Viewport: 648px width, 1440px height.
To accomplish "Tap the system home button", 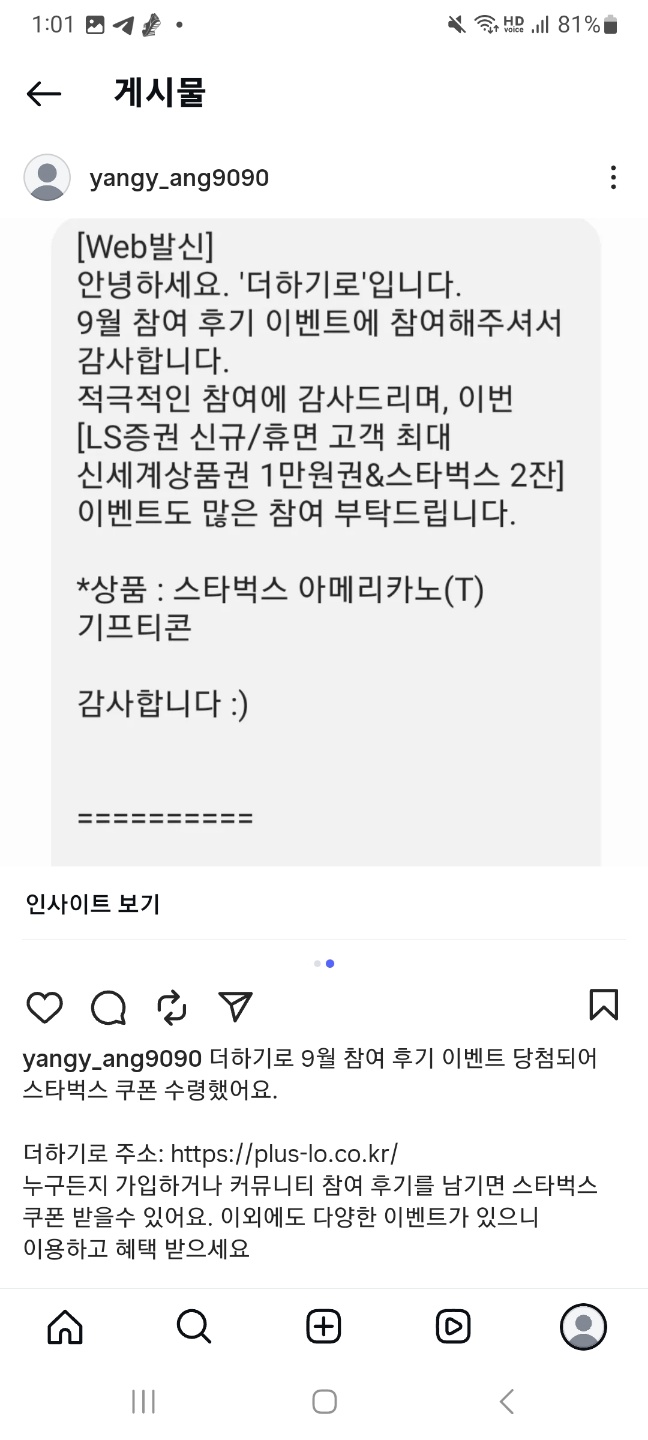I will [x=324, y=1402].
